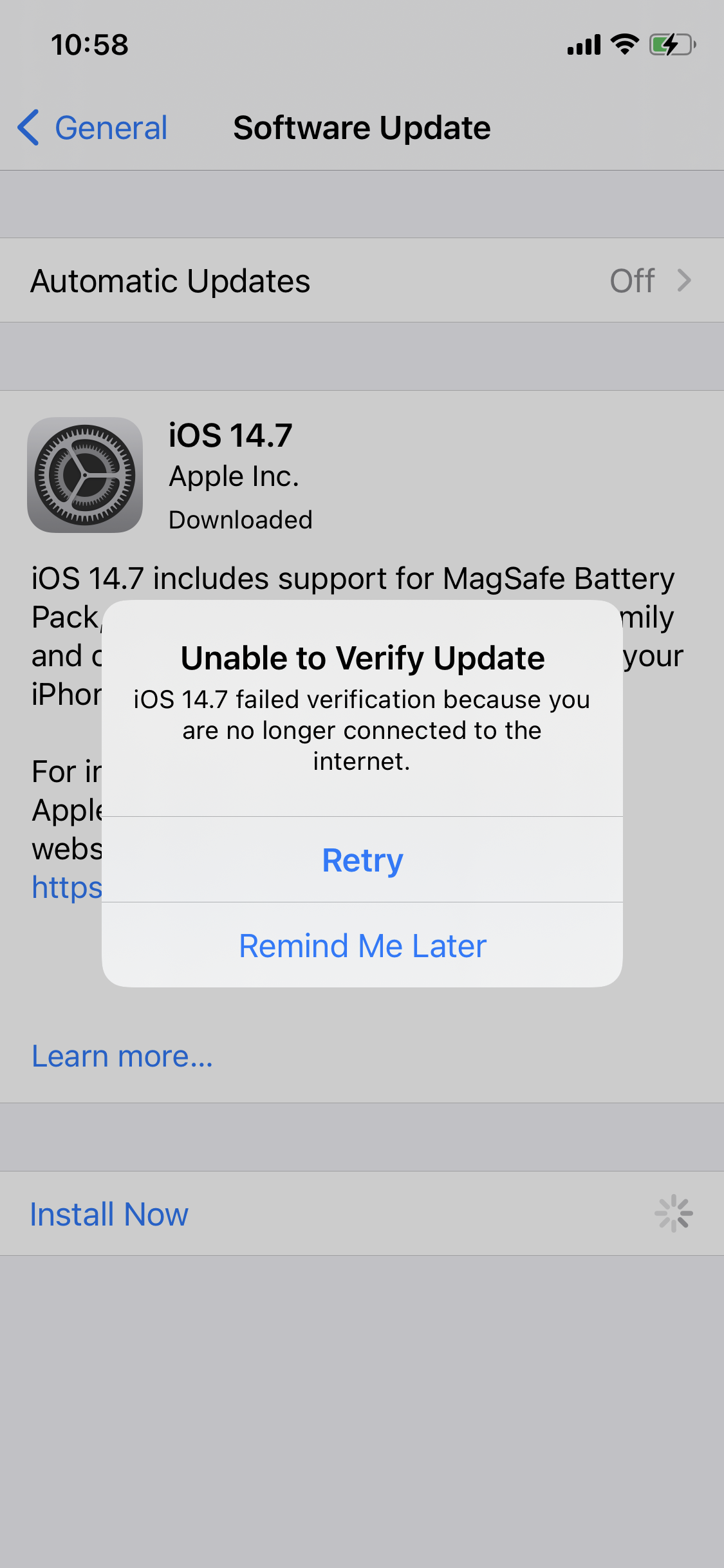Choose Remind Me Later
The image size is (724, 1568).
[362, 946]
